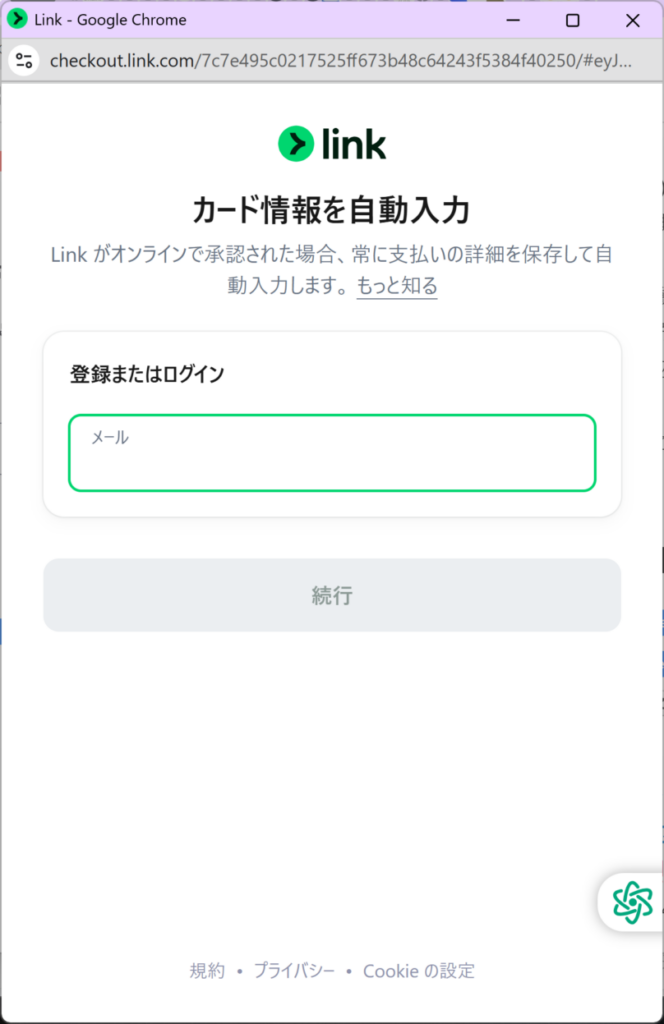664x1024 pixels.
Task: Open the もっと知る learn more link
Action: tap(397, 286)
